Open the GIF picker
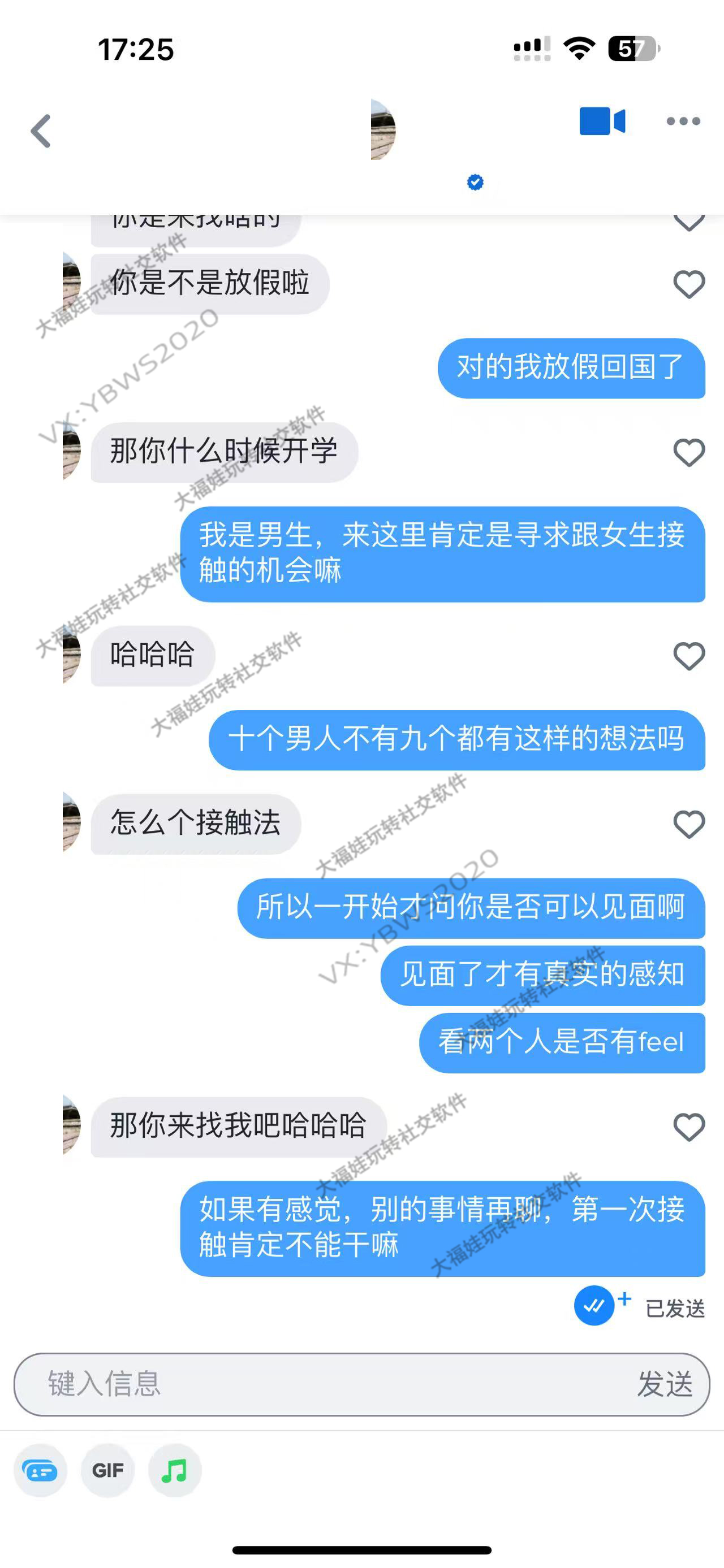724x1568 pixels. [108, 1471]
